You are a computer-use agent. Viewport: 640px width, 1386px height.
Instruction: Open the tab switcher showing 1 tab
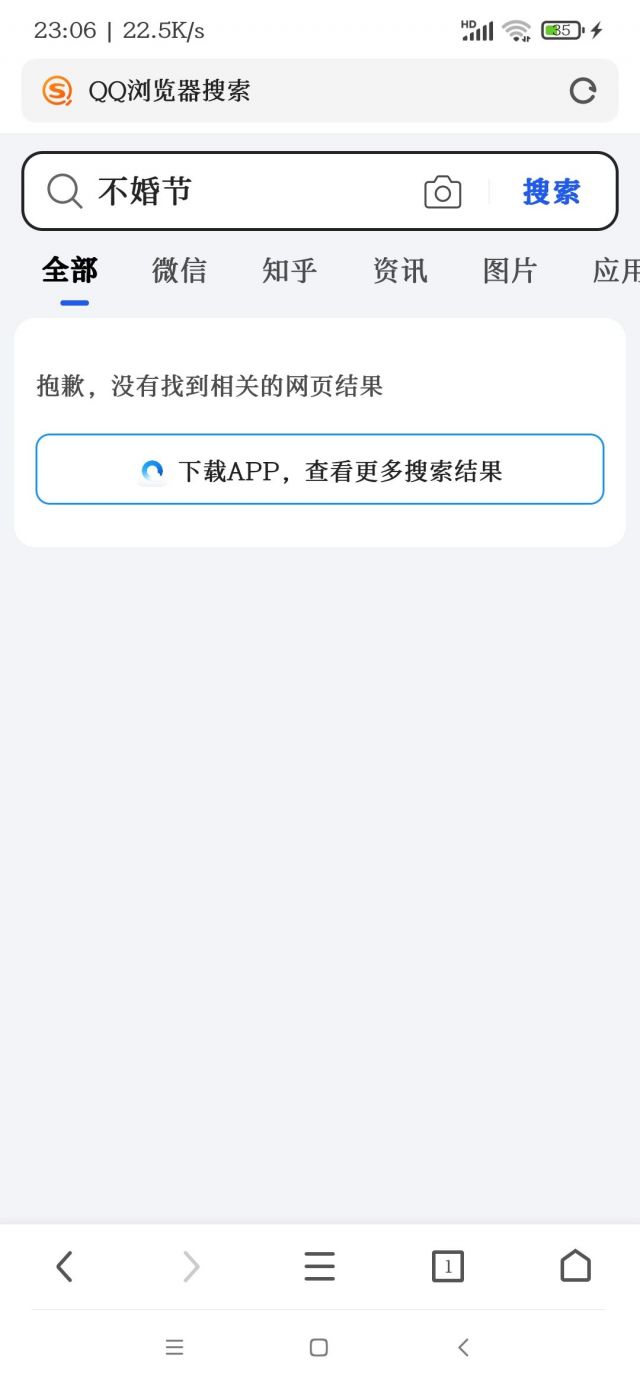click(x=447, y=1267)
